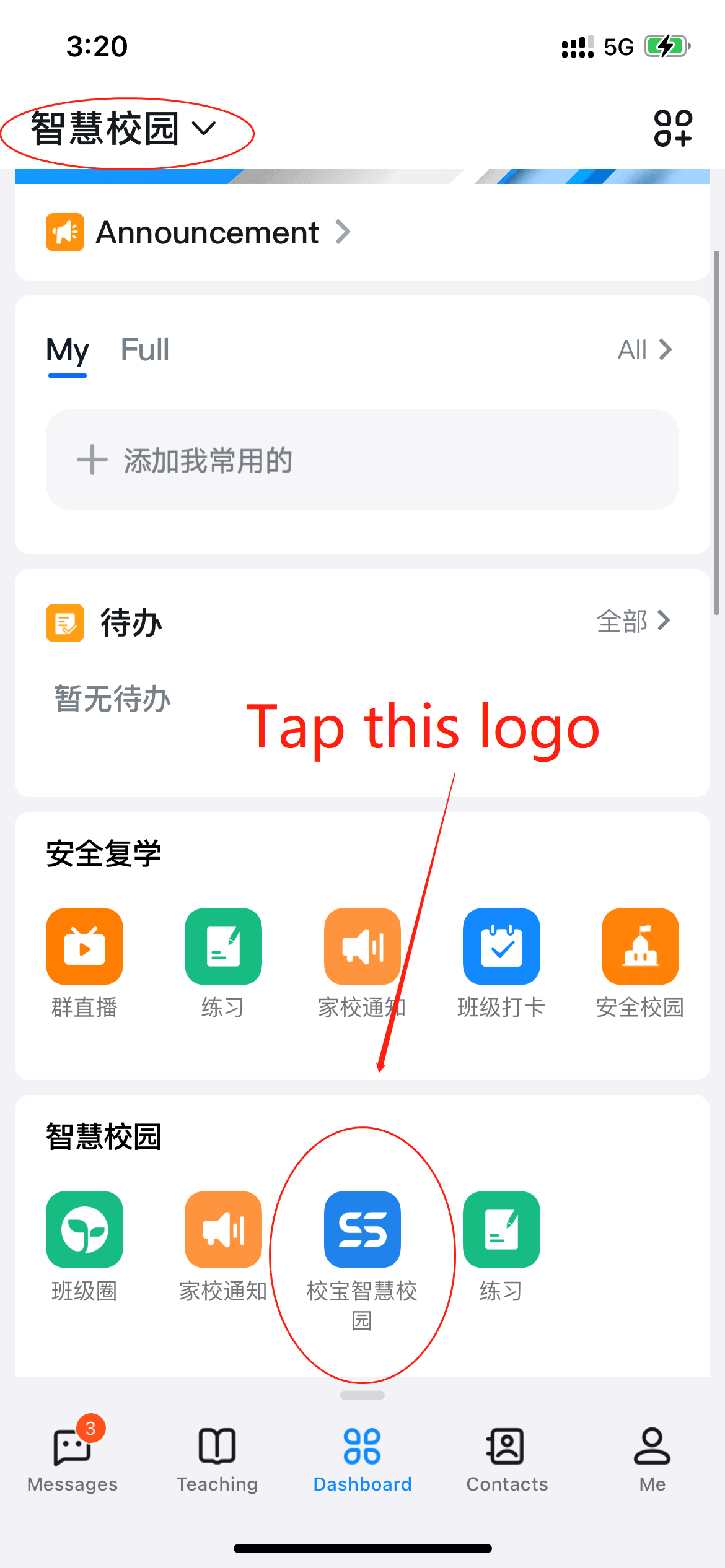Launch 群直播 app
The image size is (725, 1568).
tap(84, 947)
